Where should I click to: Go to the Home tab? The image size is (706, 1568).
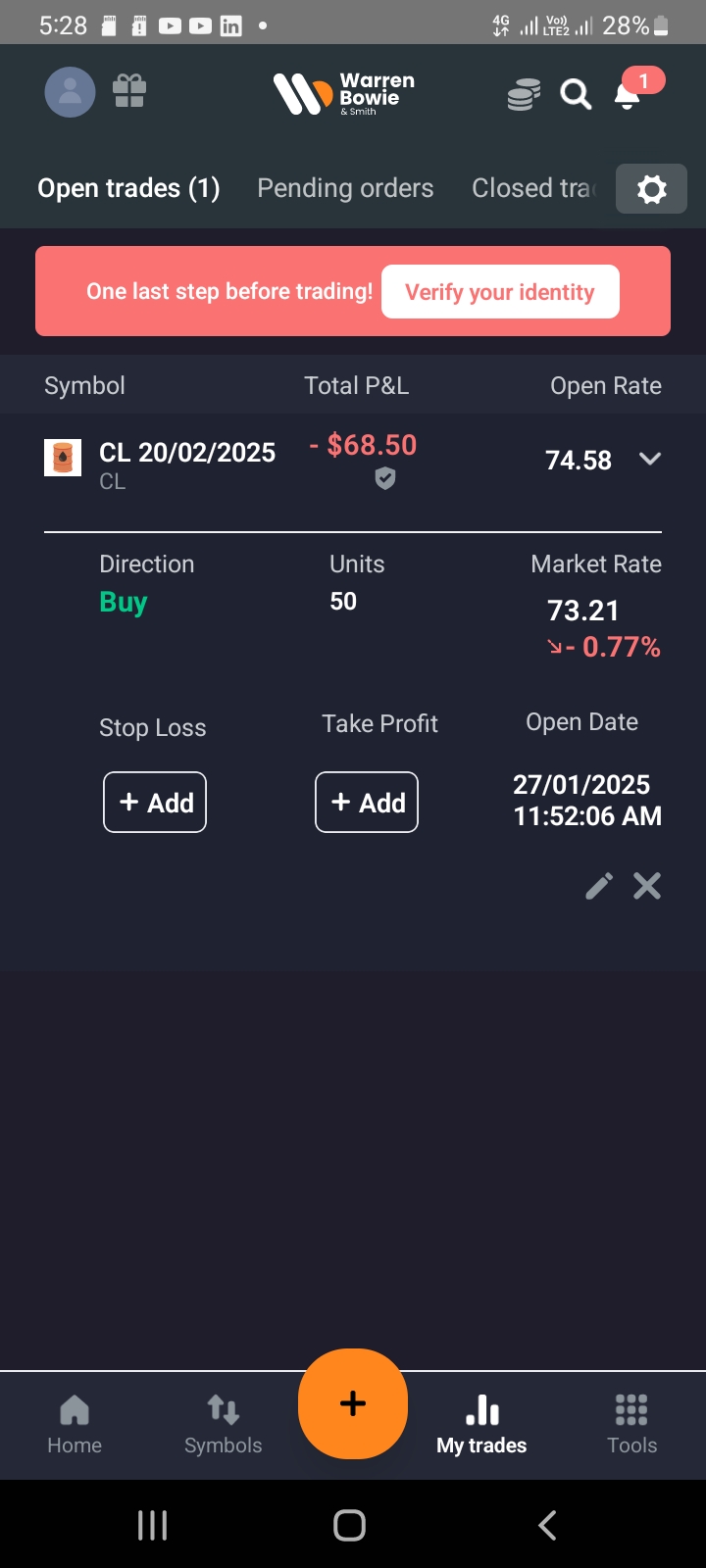tap(75, 1424)
